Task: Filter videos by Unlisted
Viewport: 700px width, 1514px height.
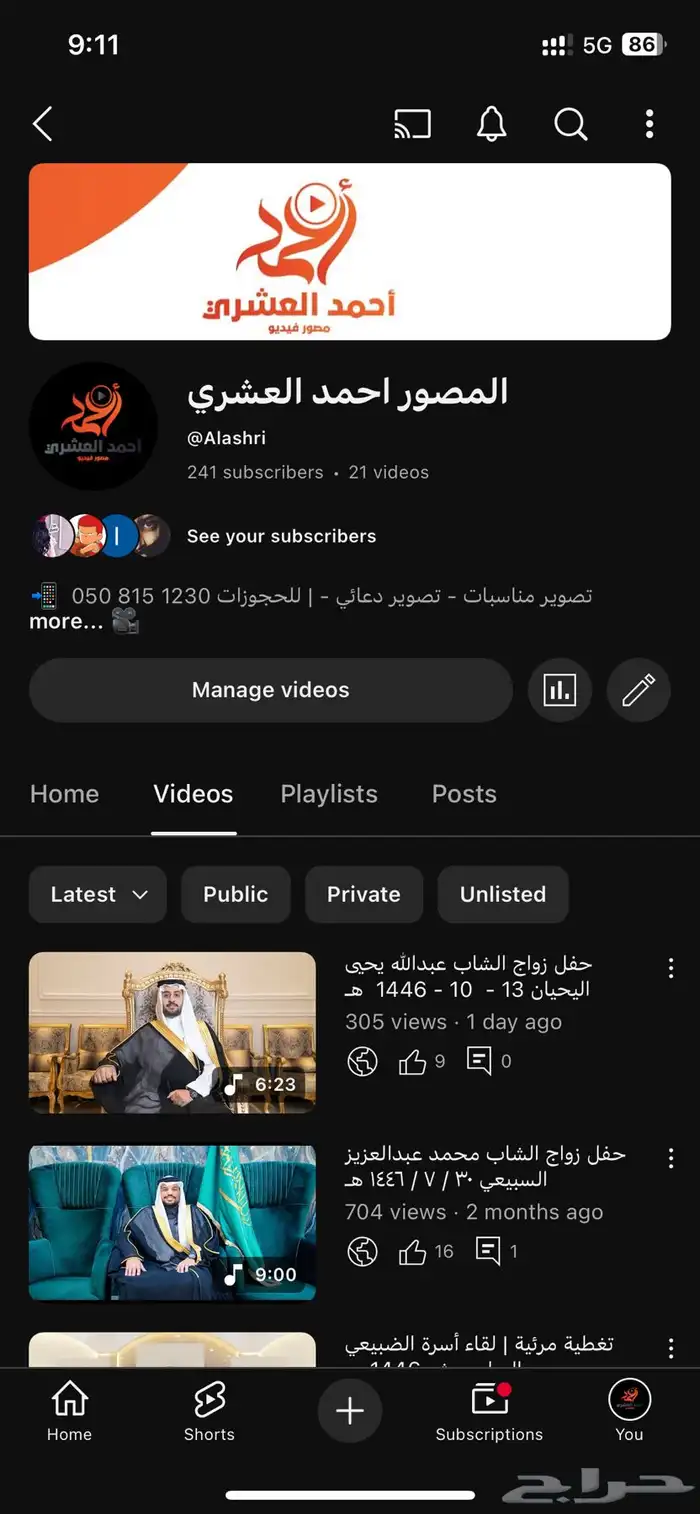Action: 503,894
